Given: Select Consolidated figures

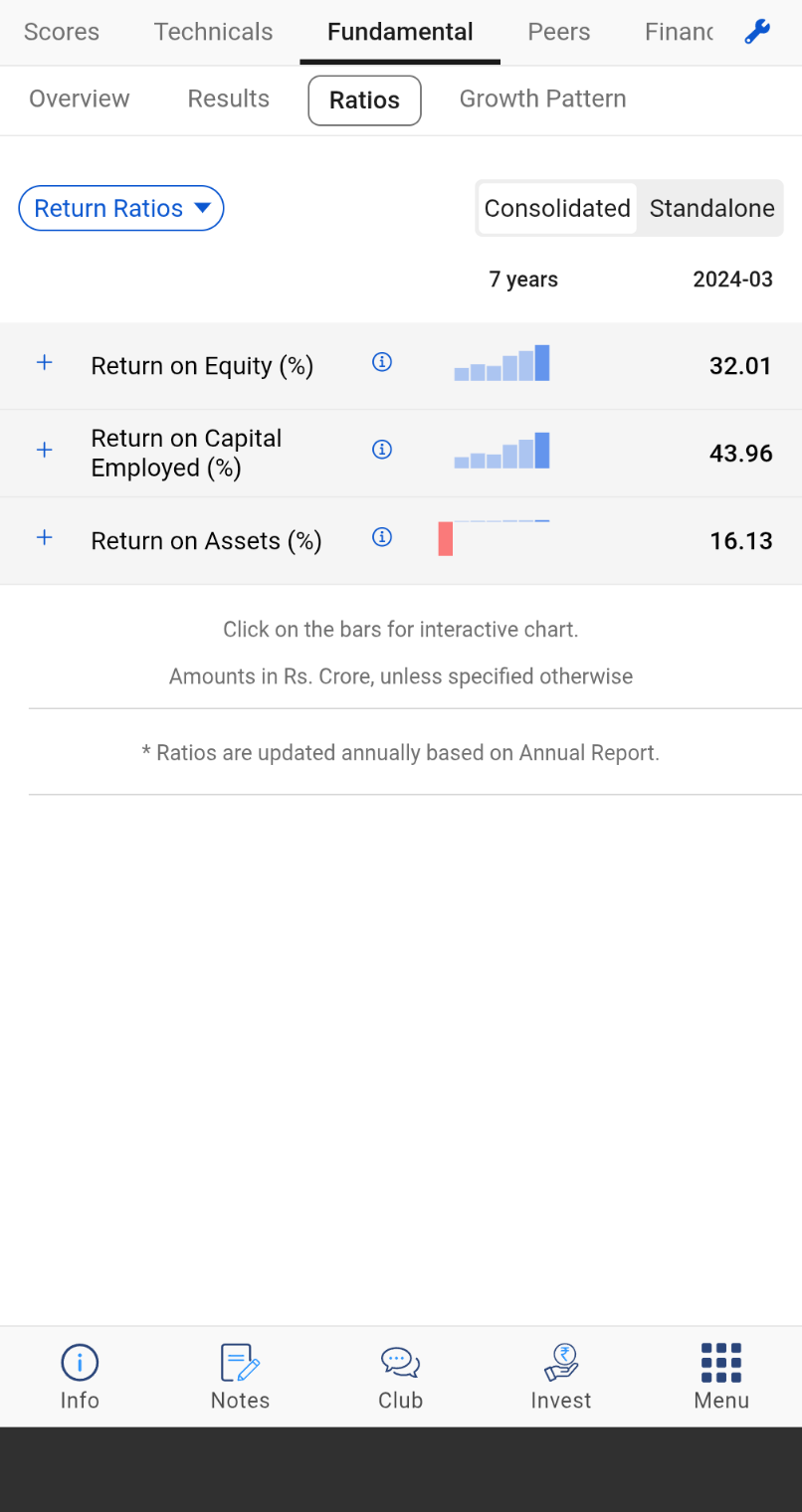Looking at the screenshot, I should pos(557,208).
